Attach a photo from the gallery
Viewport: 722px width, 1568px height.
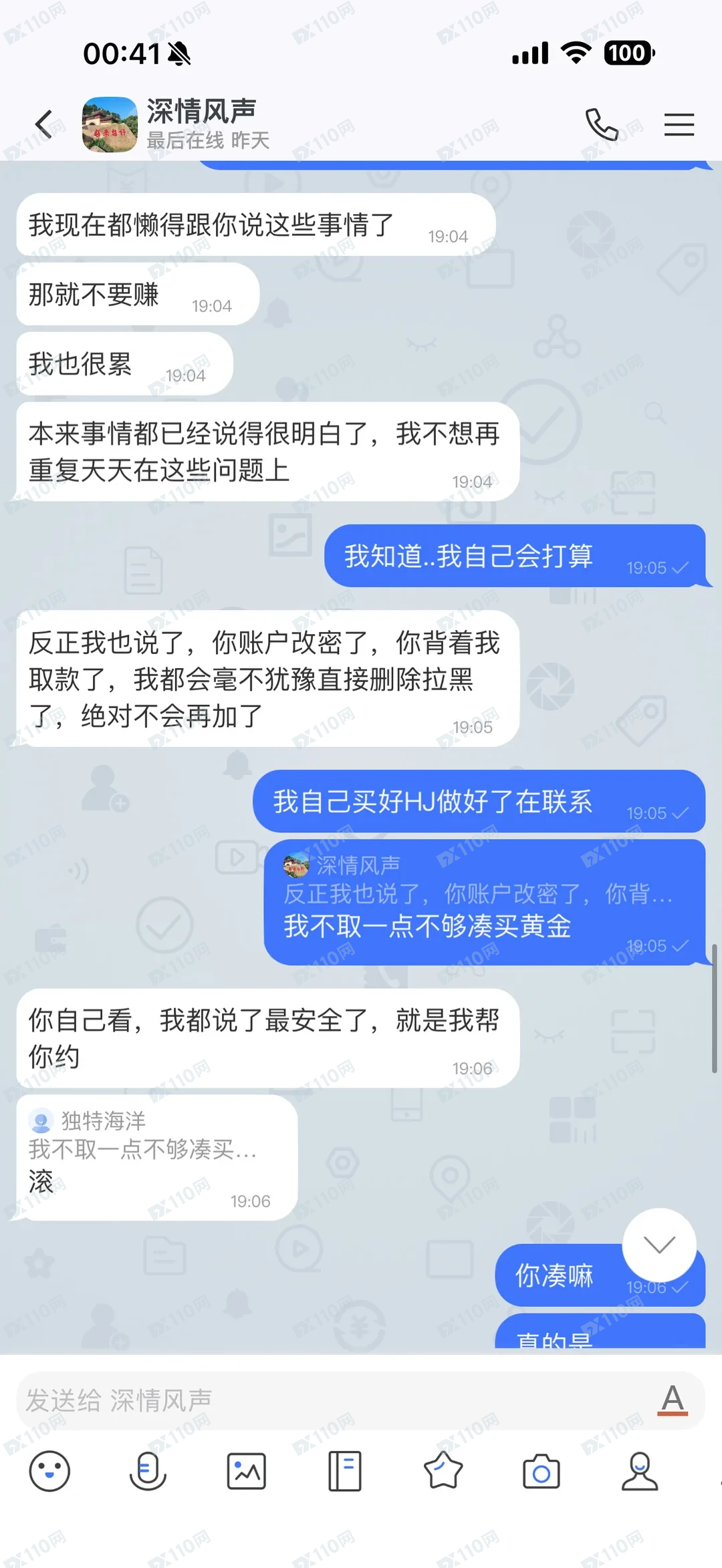pos(246,1471)
